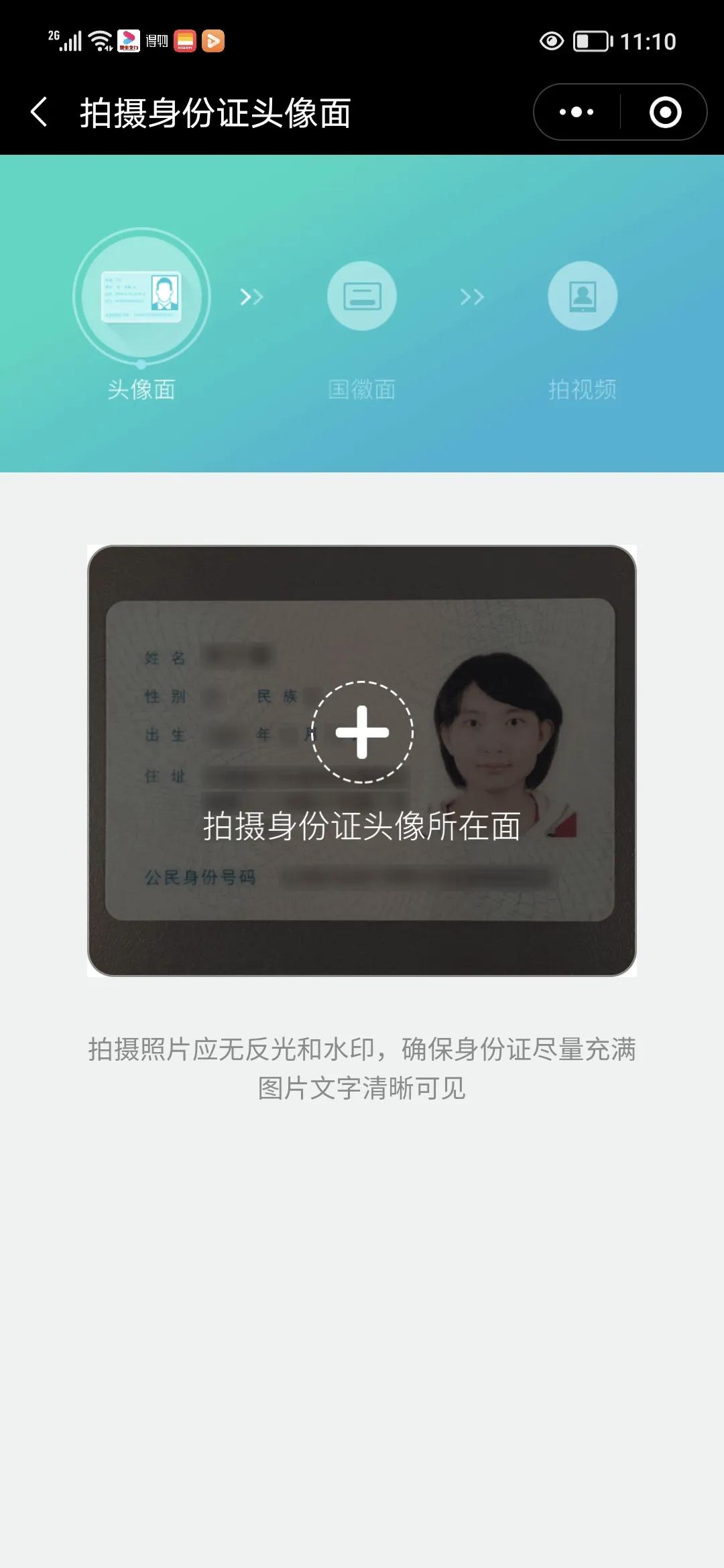Select the 国徽面 step circle icon
724x1568 pixels.
point(363,297)
